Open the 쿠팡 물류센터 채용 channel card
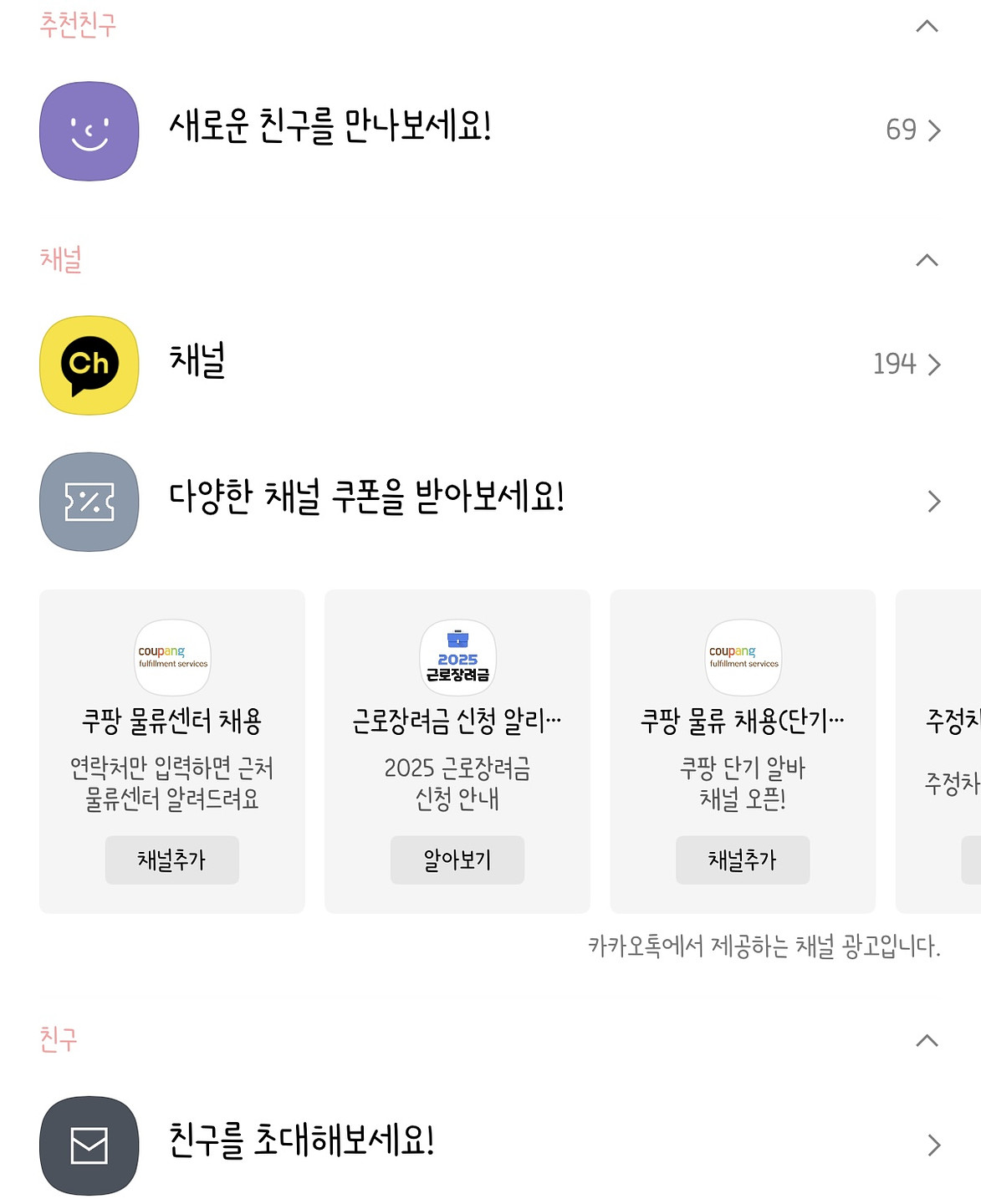 pyautogui.click(x=171, y=719)
